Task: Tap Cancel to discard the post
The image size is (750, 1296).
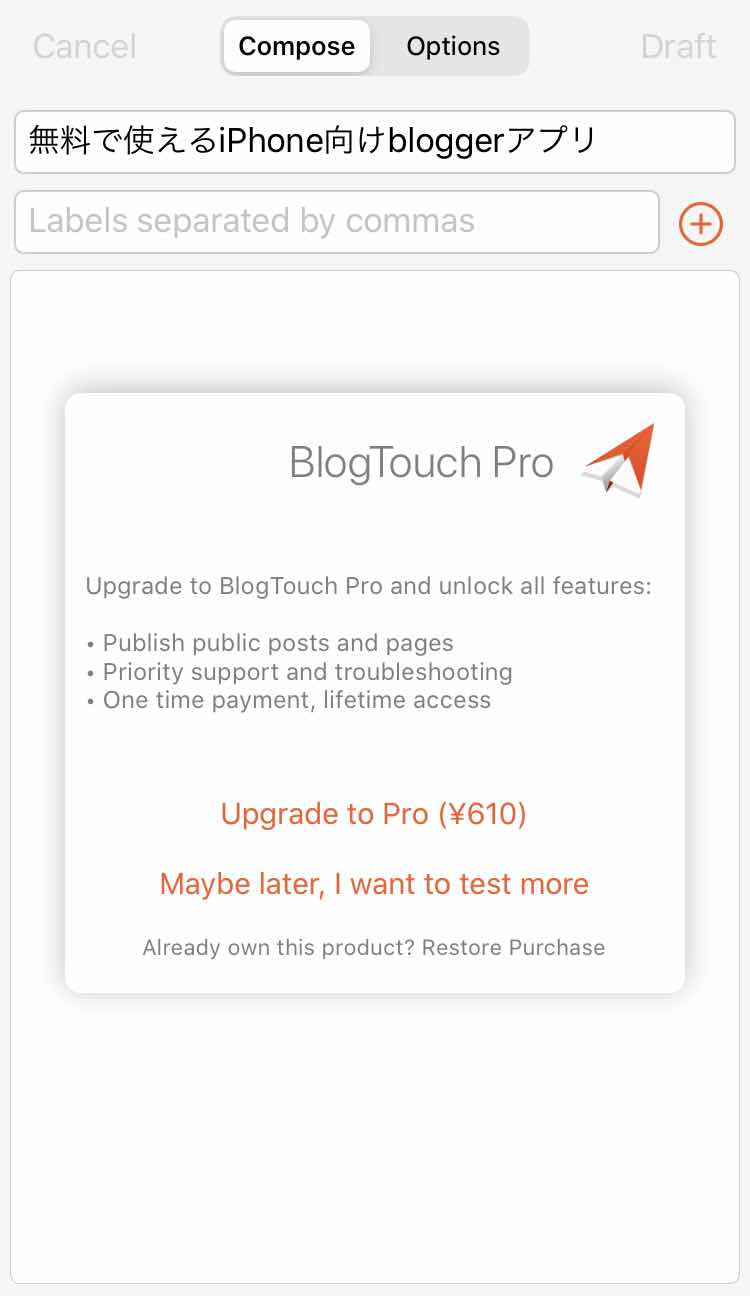Action: tap(84, 46)
